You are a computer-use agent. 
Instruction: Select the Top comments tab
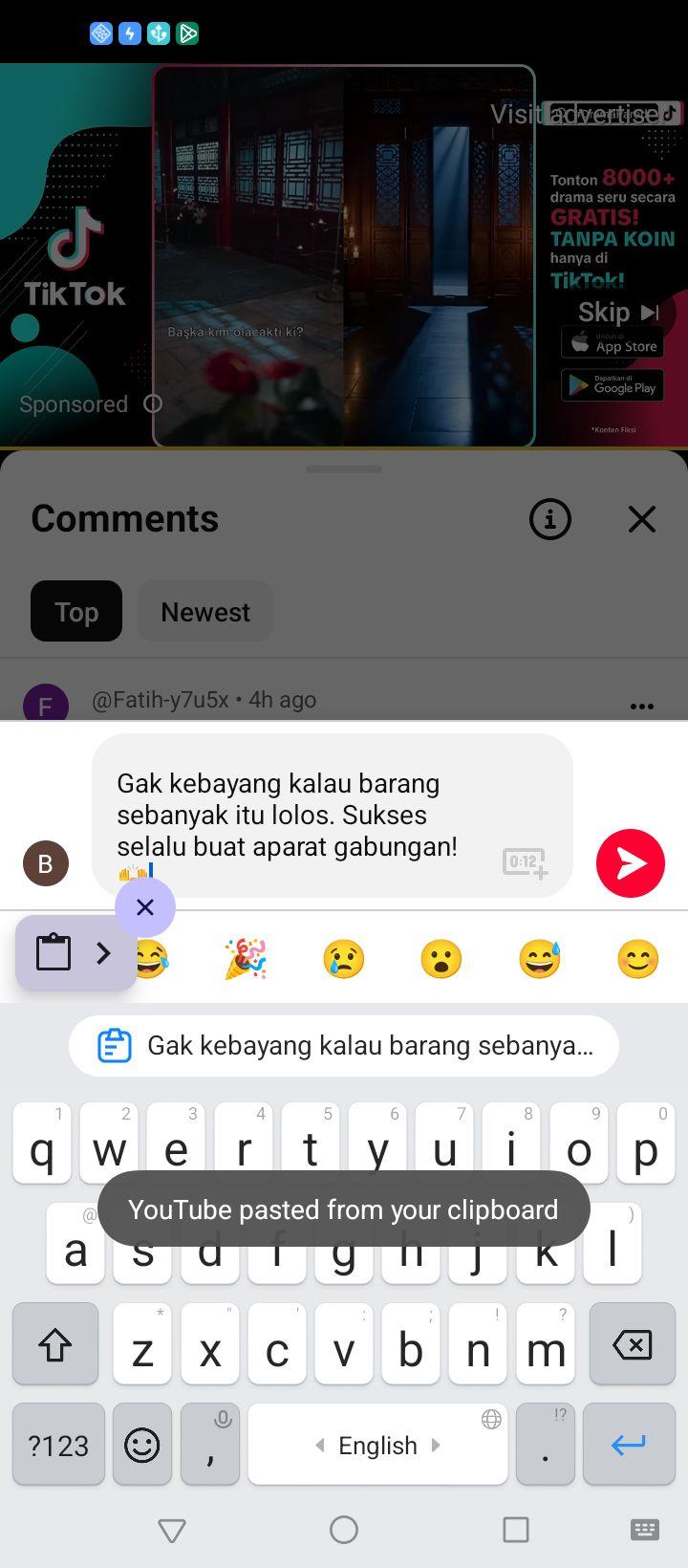pyautogui.click(x=76, y=612)
